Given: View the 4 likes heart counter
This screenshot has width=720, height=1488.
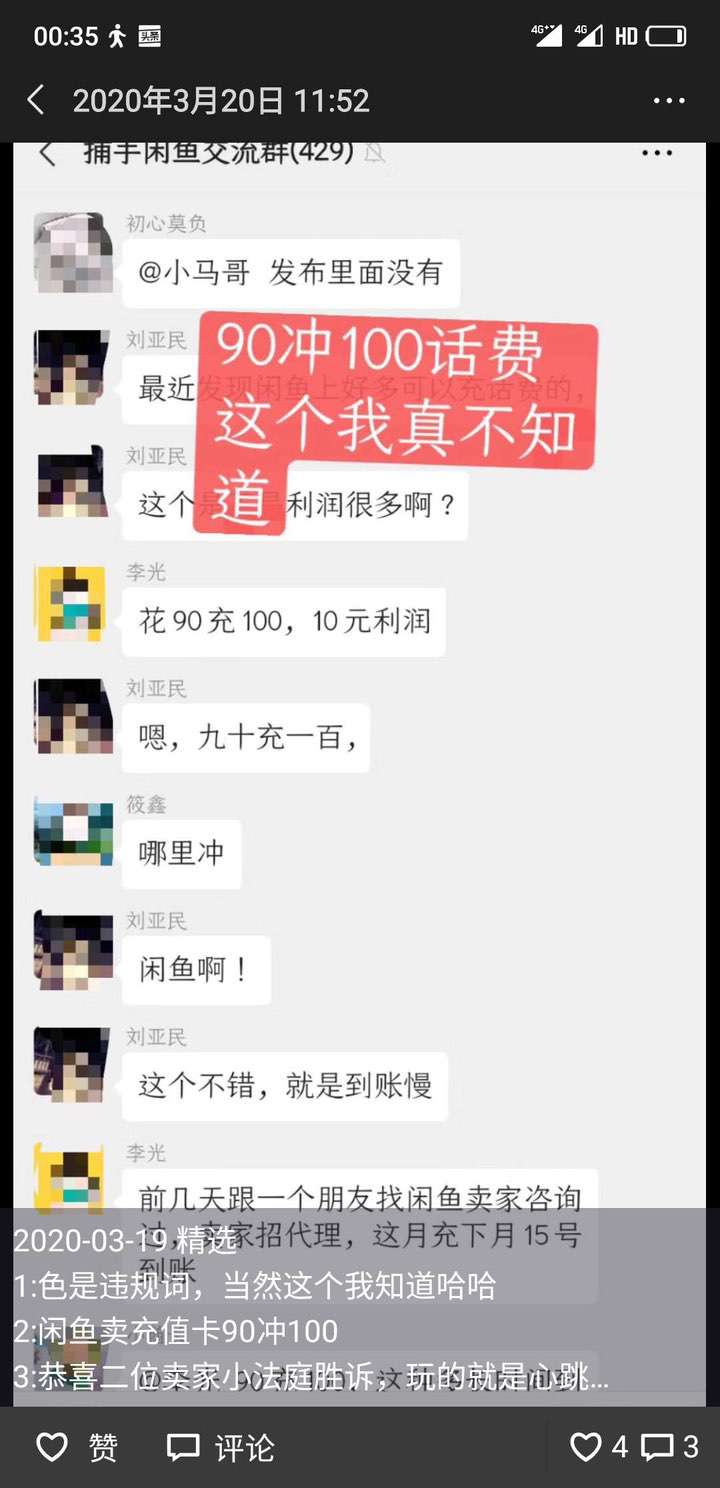Looking at the screenshot, I should coord(599,1447).
